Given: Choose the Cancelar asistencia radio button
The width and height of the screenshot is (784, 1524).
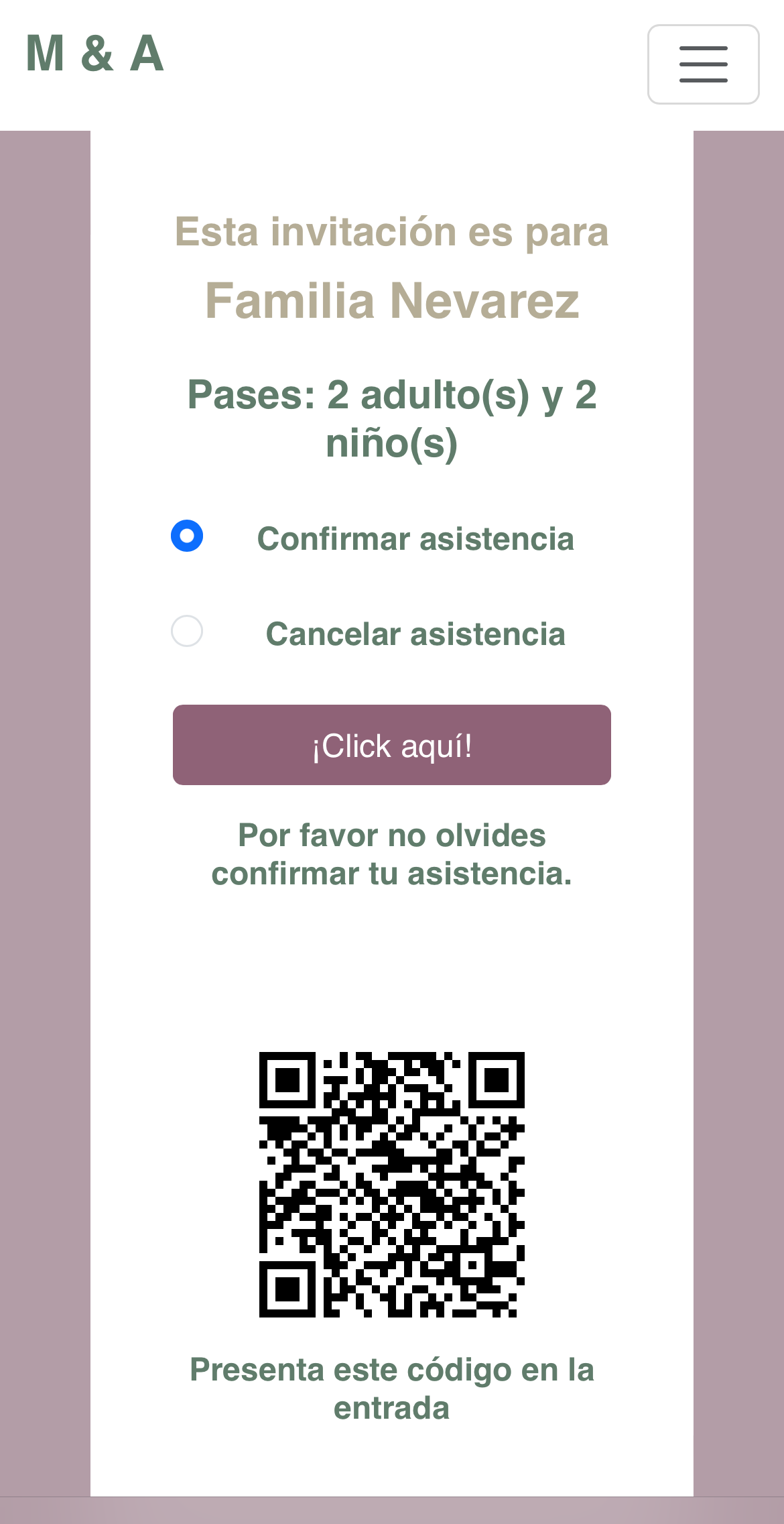Looking at the screenshot, I should [187, 632].
